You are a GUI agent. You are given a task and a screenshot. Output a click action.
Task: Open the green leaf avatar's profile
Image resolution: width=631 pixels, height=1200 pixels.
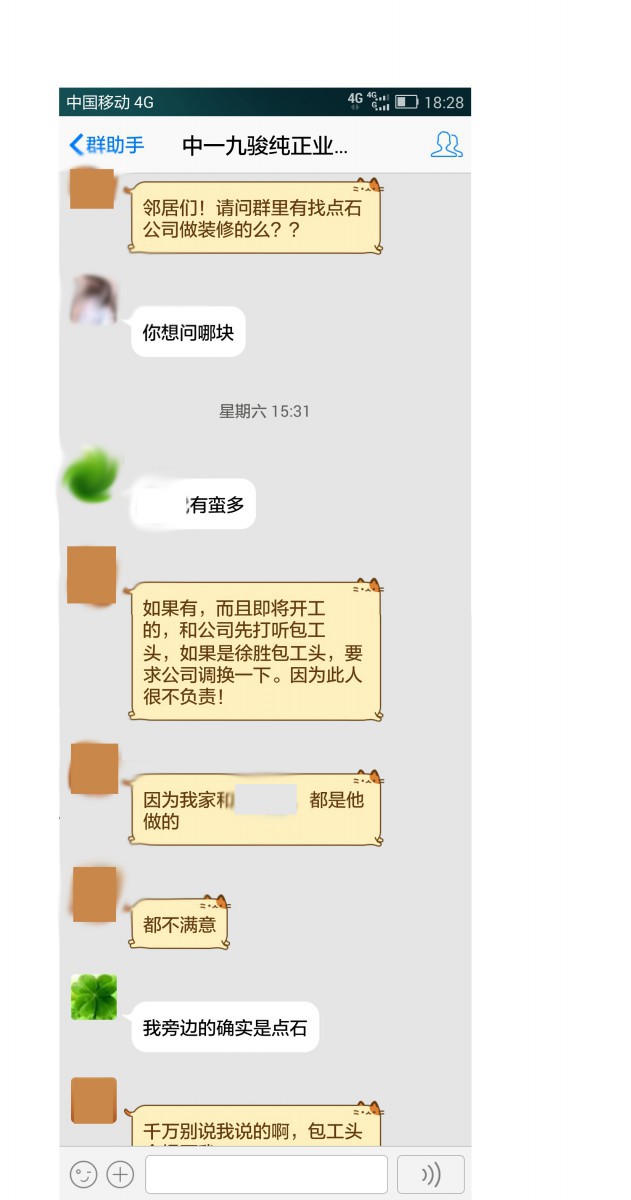(x=92, y=474)
